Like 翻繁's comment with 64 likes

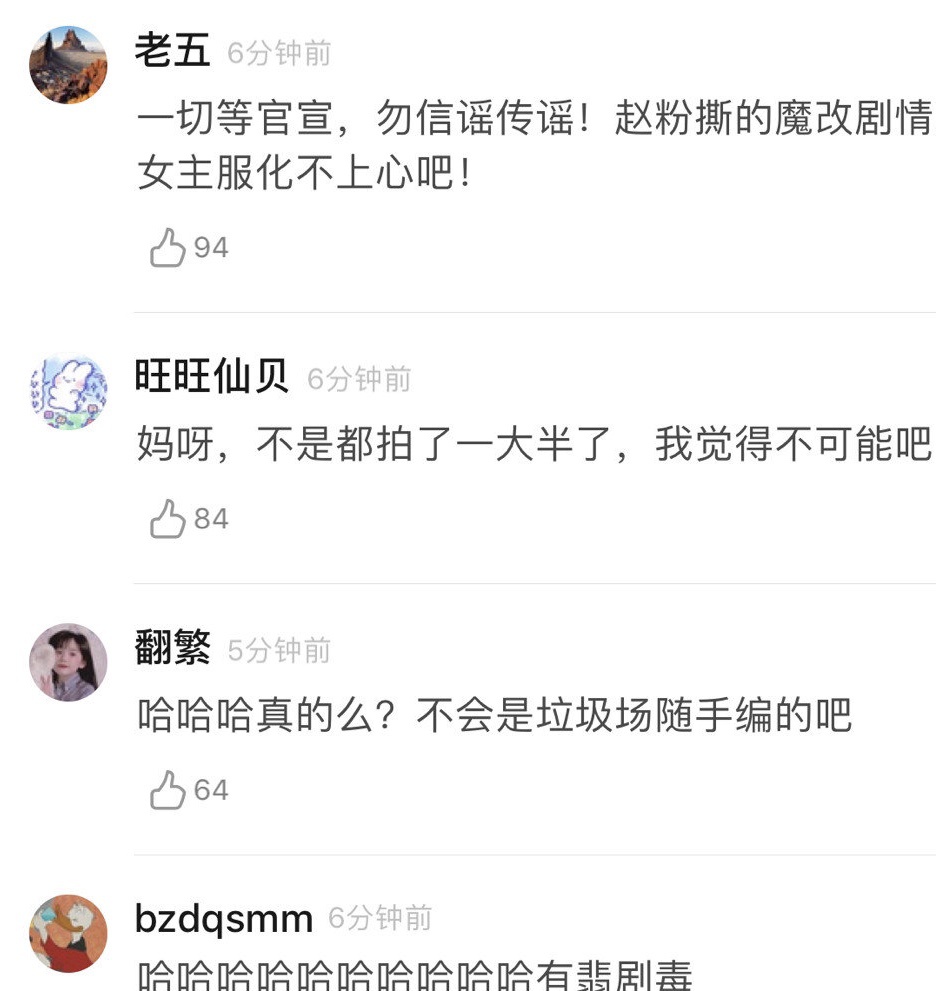pyautogui.click(x=168, y=791)
